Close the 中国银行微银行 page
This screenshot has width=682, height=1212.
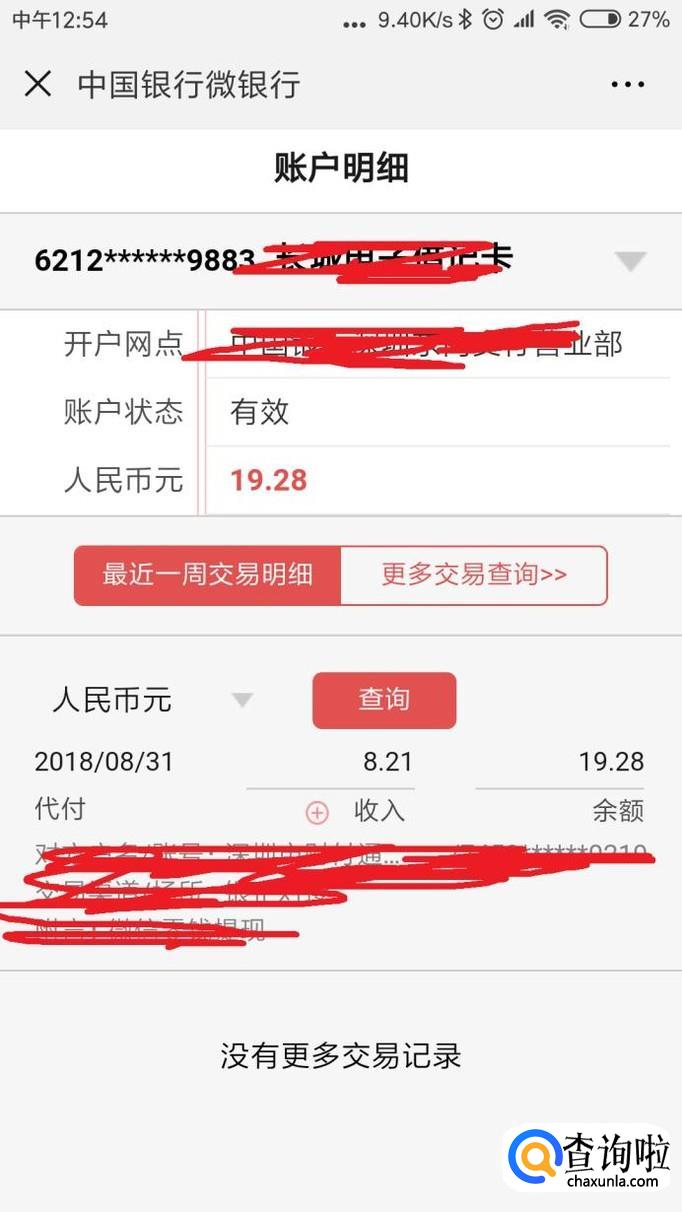38,84
